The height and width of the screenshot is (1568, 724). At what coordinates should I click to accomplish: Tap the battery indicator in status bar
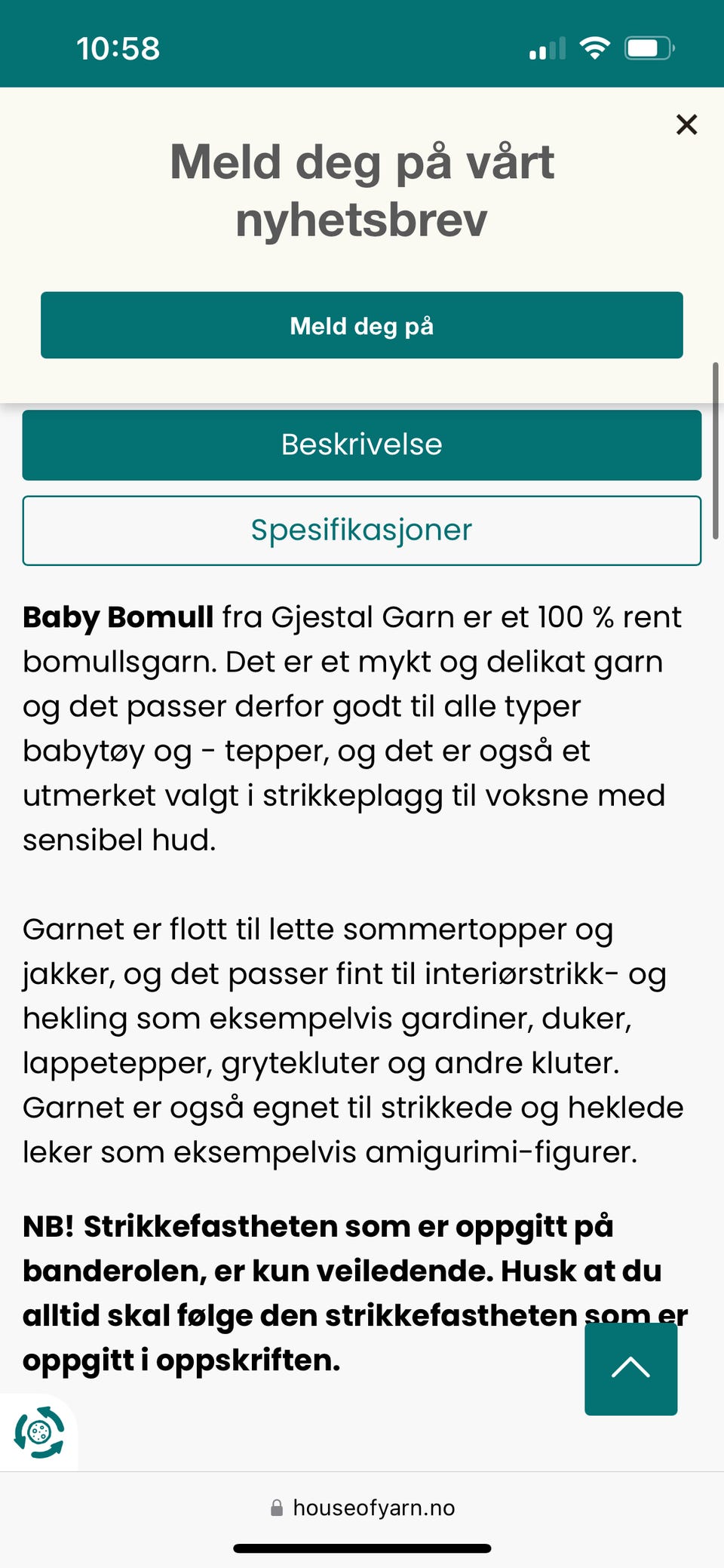click(647, 47)
